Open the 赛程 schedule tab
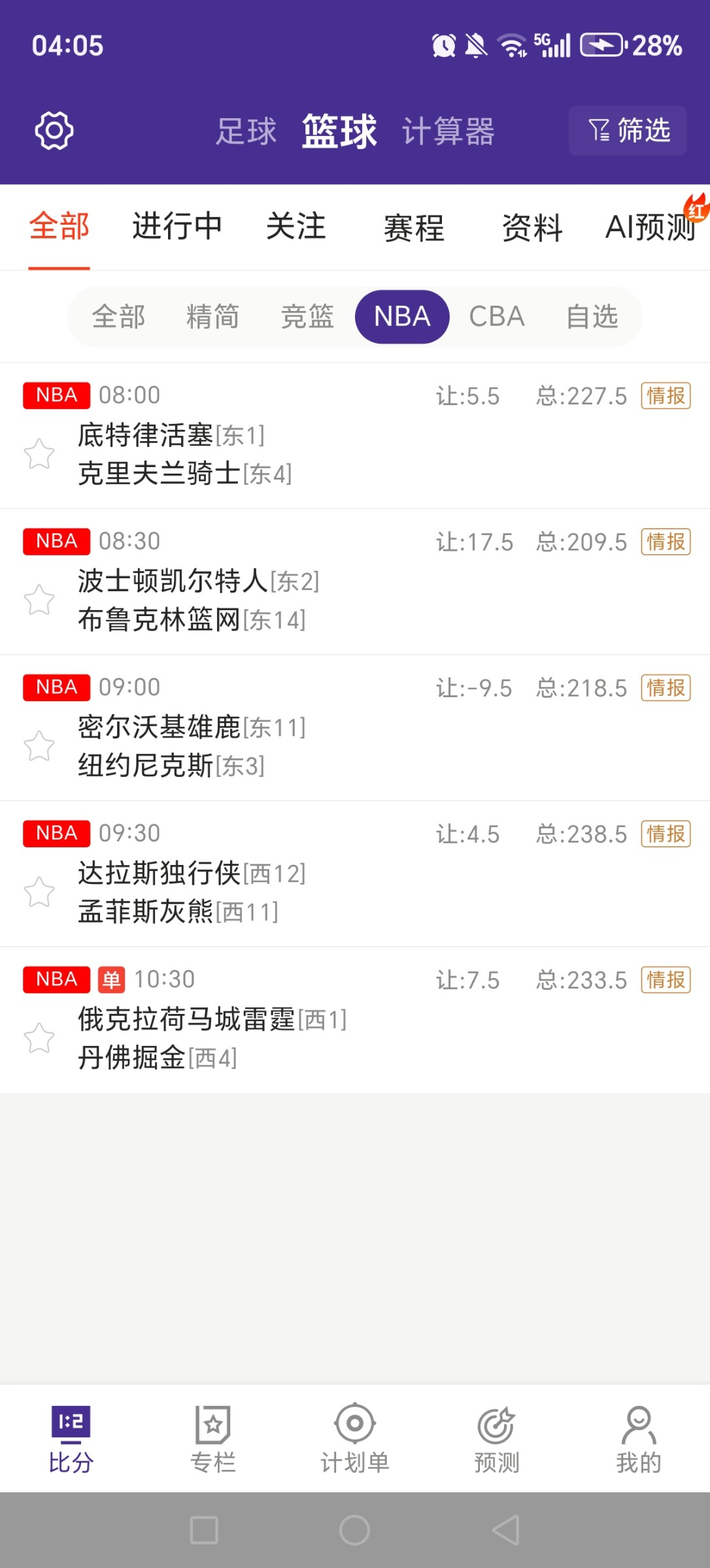This screenshot has width=710, height=1568. point(413,228)
